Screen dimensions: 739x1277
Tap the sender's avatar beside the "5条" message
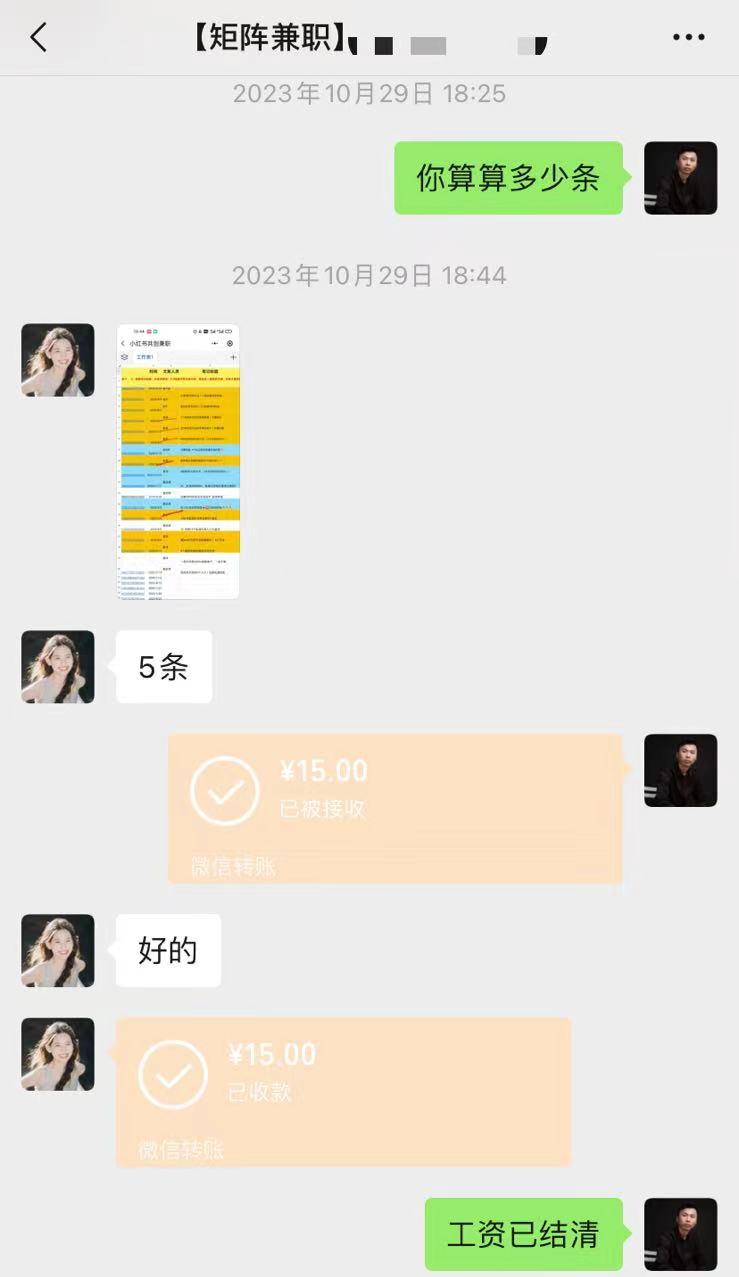tap(57, 667)
